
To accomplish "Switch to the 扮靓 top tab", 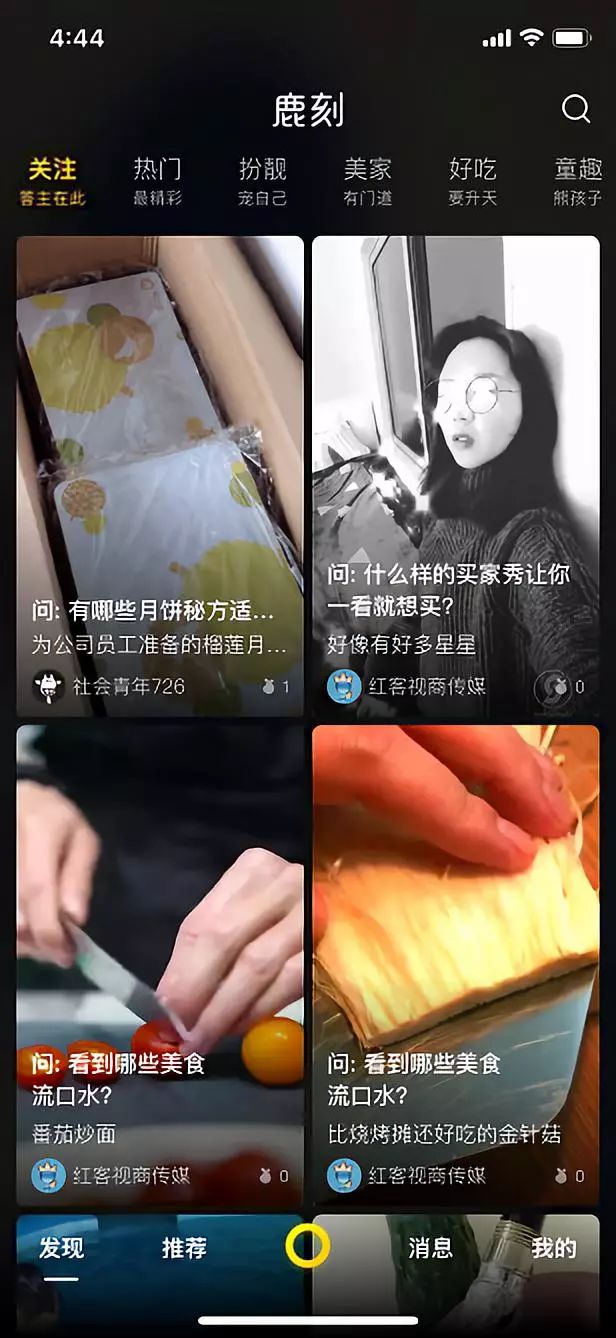I will [263, 180].
